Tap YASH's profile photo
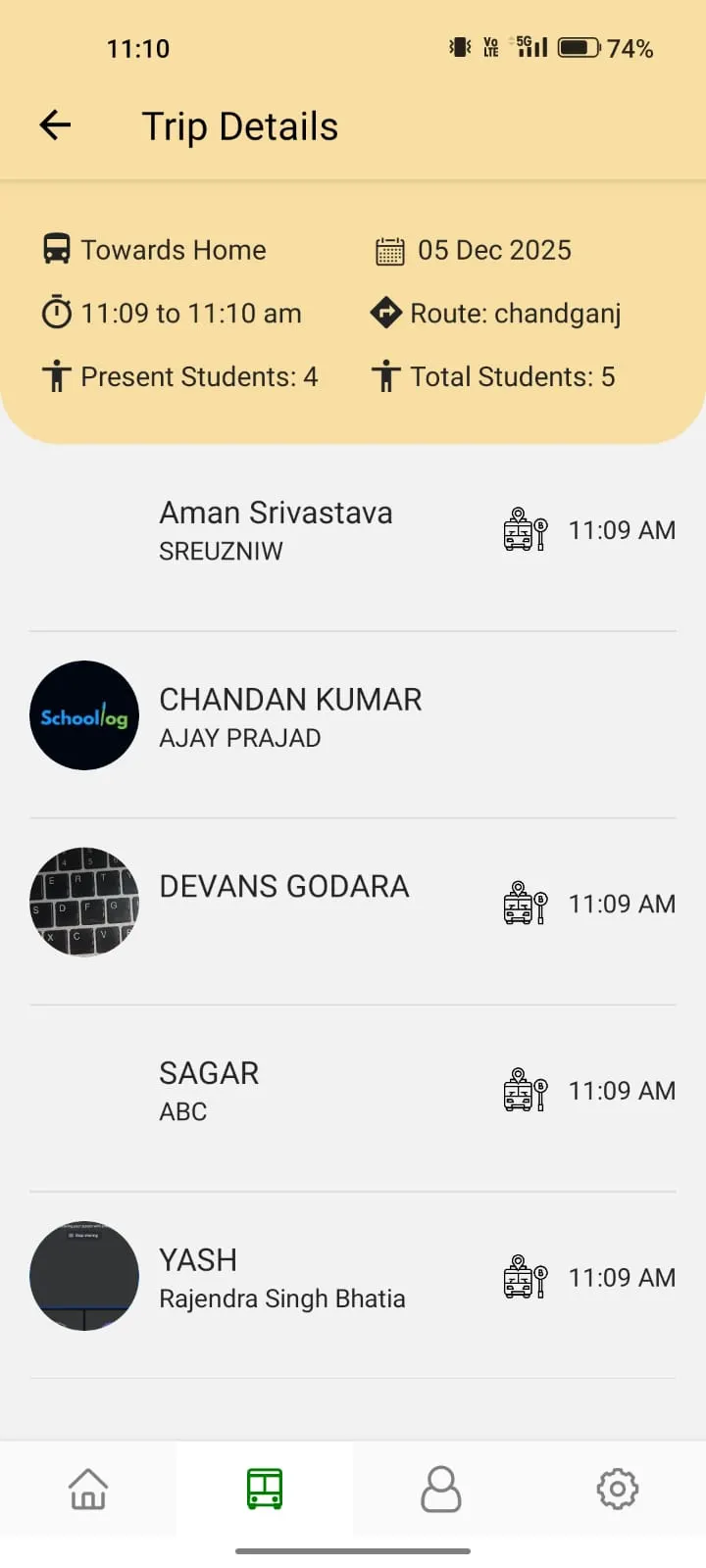 (x=83, y=1276)
